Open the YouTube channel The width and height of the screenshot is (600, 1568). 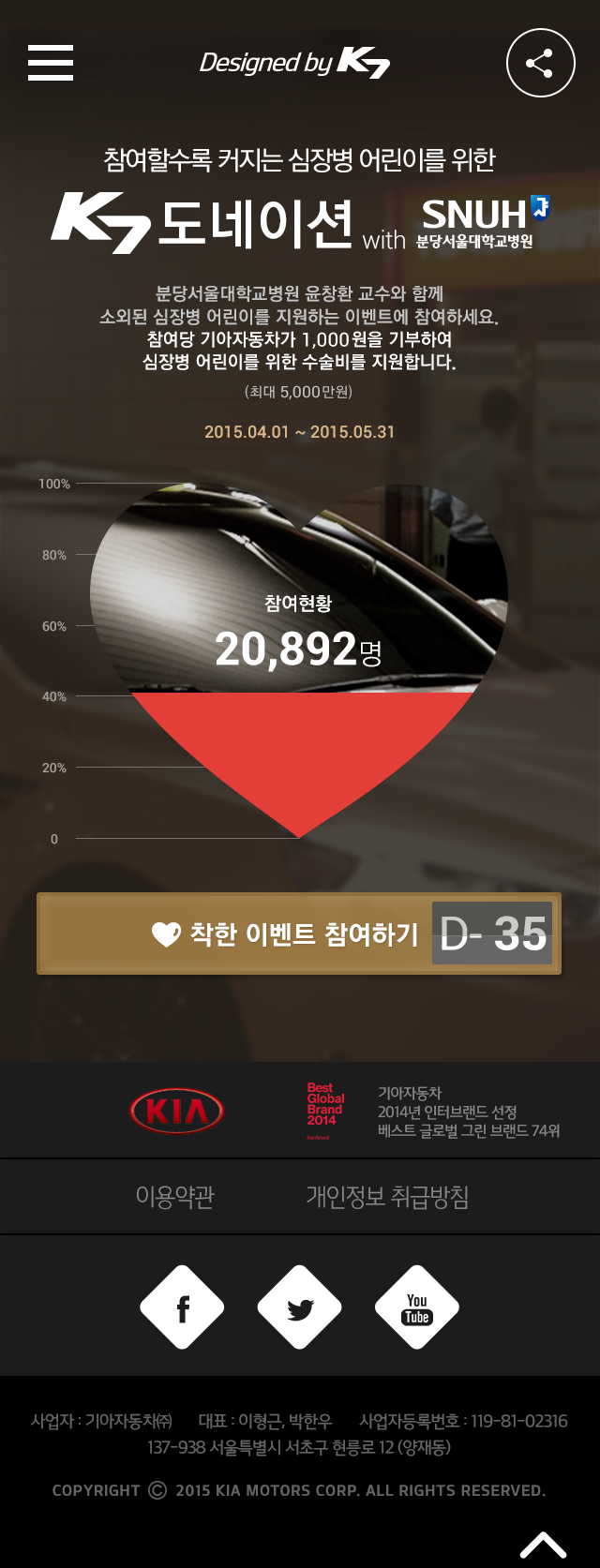pyautogui.click(x=417, y=1307)
